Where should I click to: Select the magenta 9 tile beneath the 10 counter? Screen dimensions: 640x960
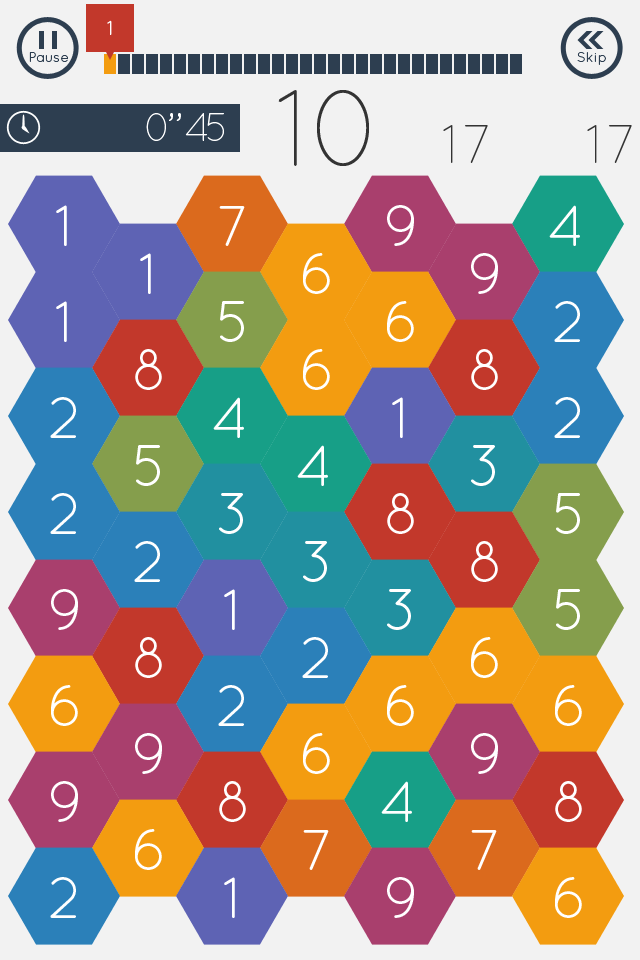[400, 225]
